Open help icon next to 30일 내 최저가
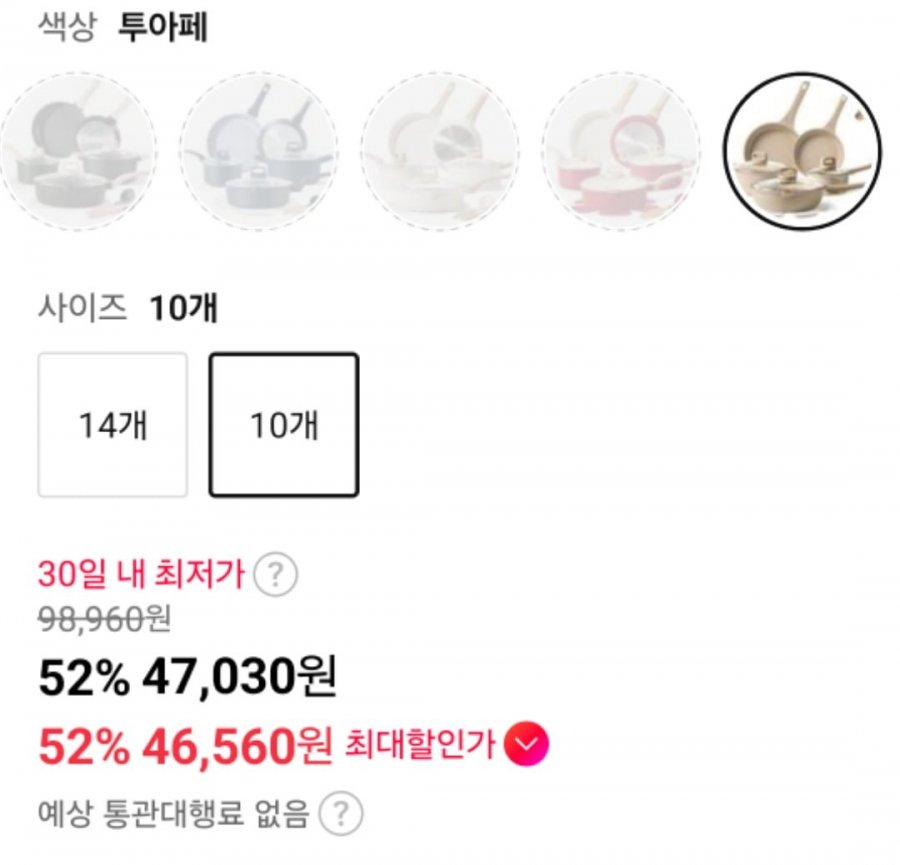Viewport: 900px width, 865px height. point(276,574)
